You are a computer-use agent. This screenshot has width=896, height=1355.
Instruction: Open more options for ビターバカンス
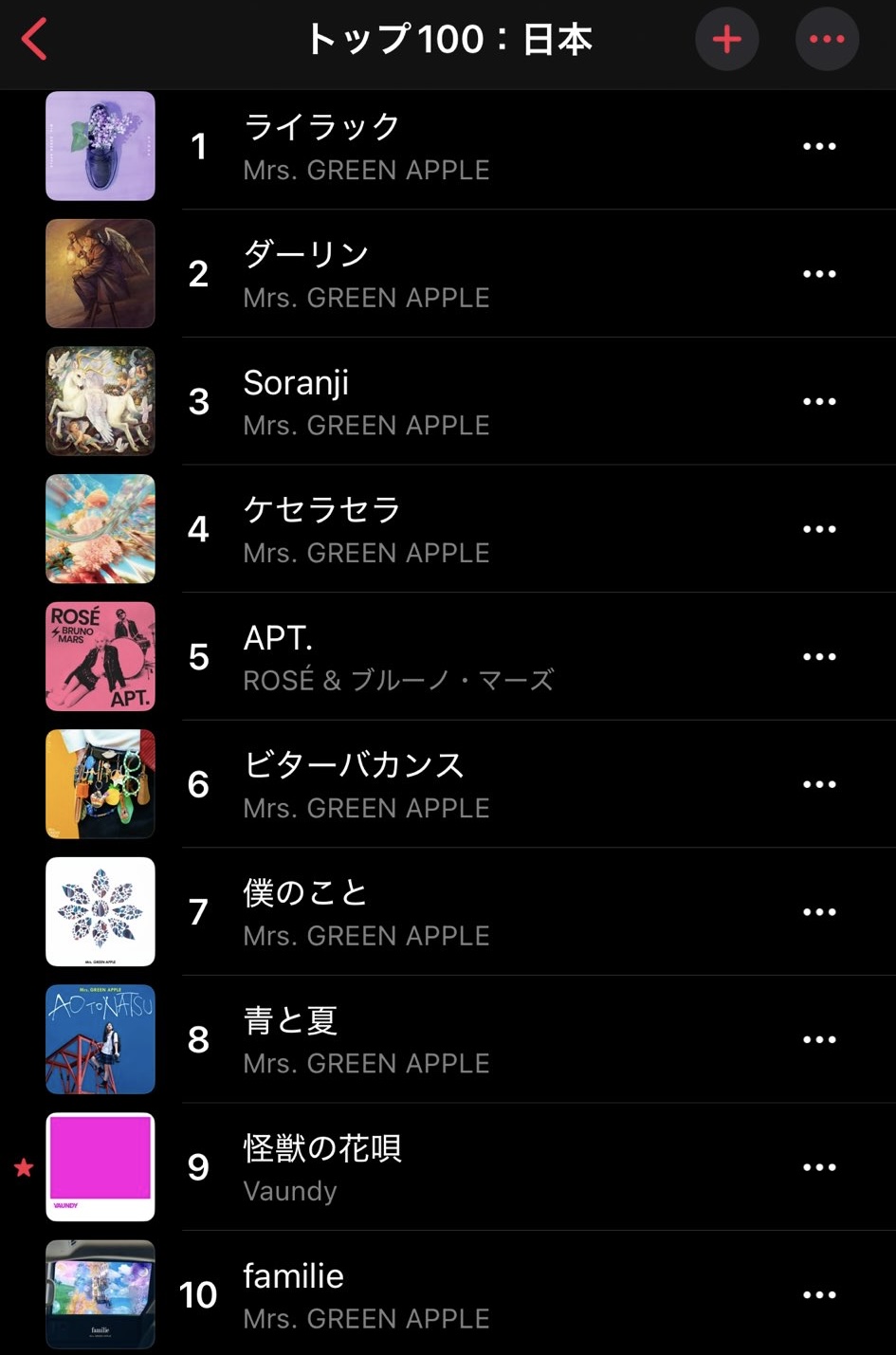click(x=819, y=784)
